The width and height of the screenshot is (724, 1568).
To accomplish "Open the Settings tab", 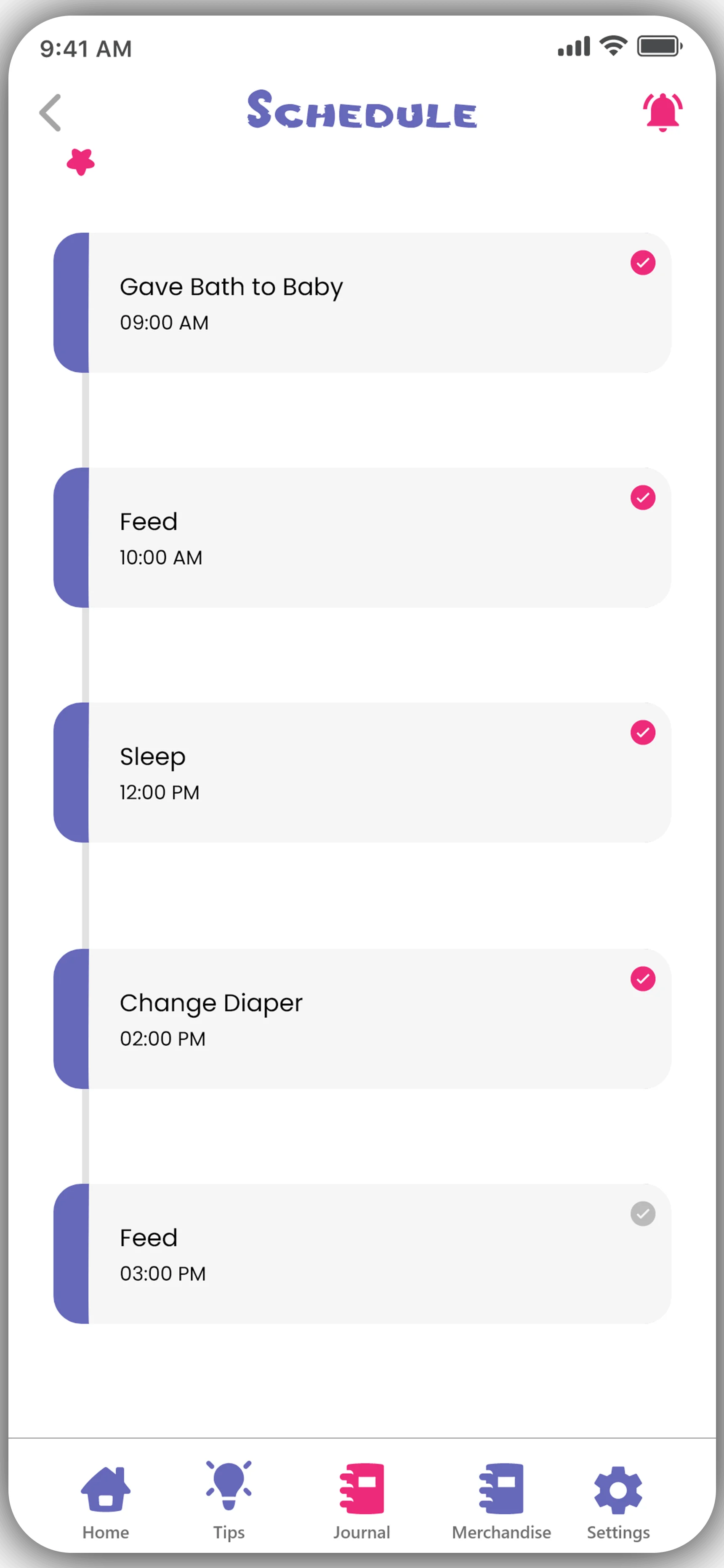I will (618, 1501).
